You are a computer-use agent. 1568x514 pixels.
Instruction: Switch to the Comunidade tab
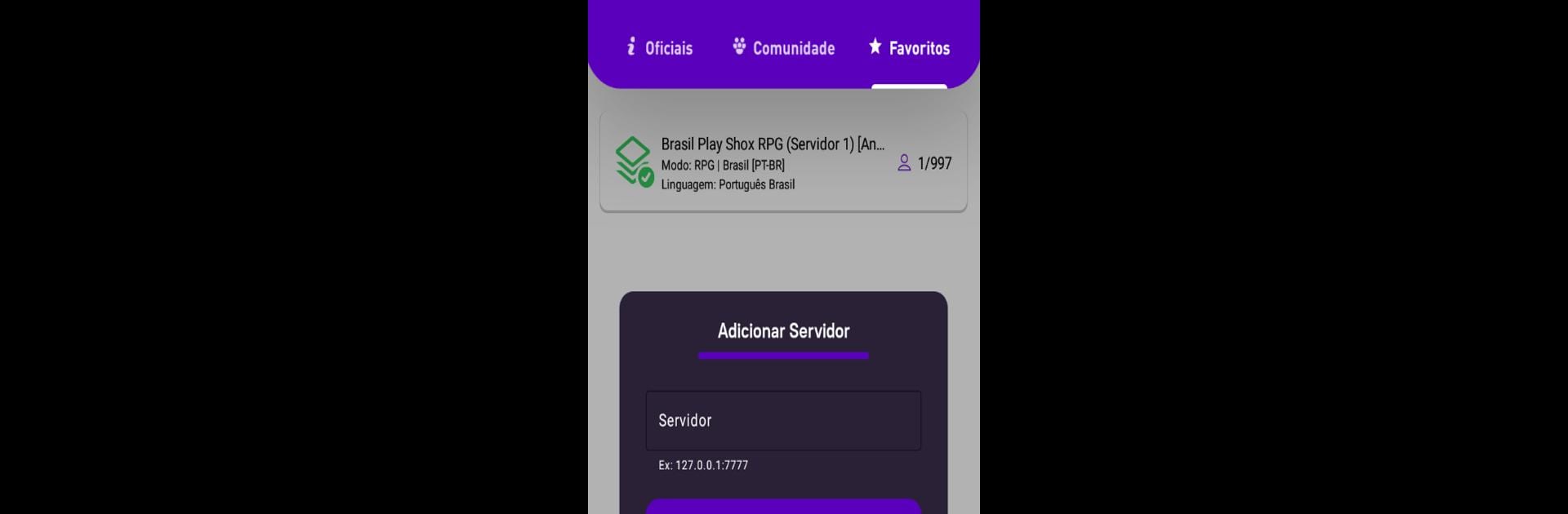coord(784,48)
